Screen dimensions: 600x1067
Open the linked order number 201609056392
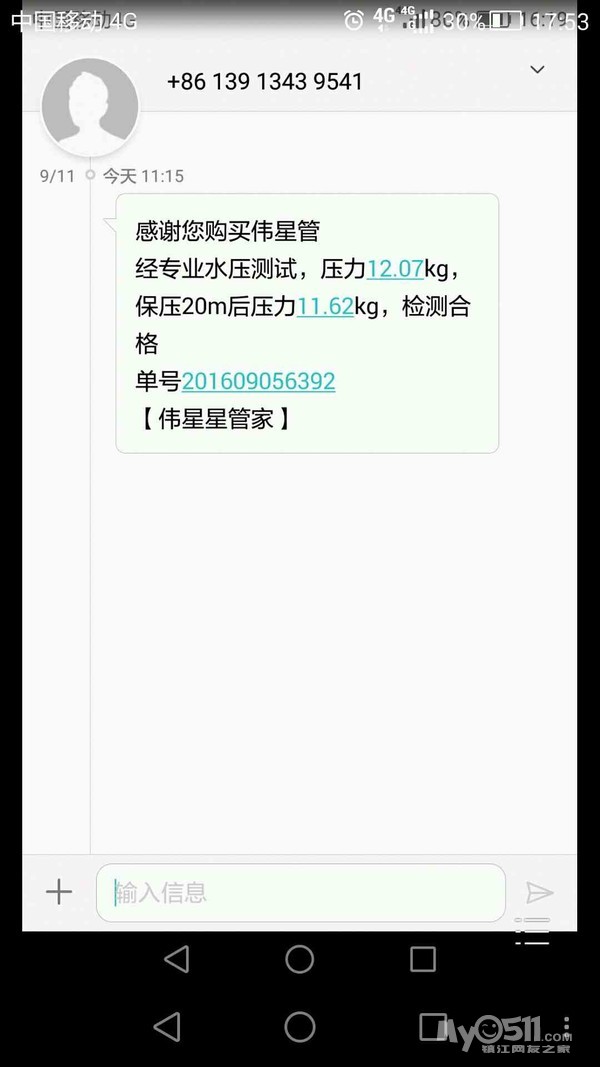258,381
